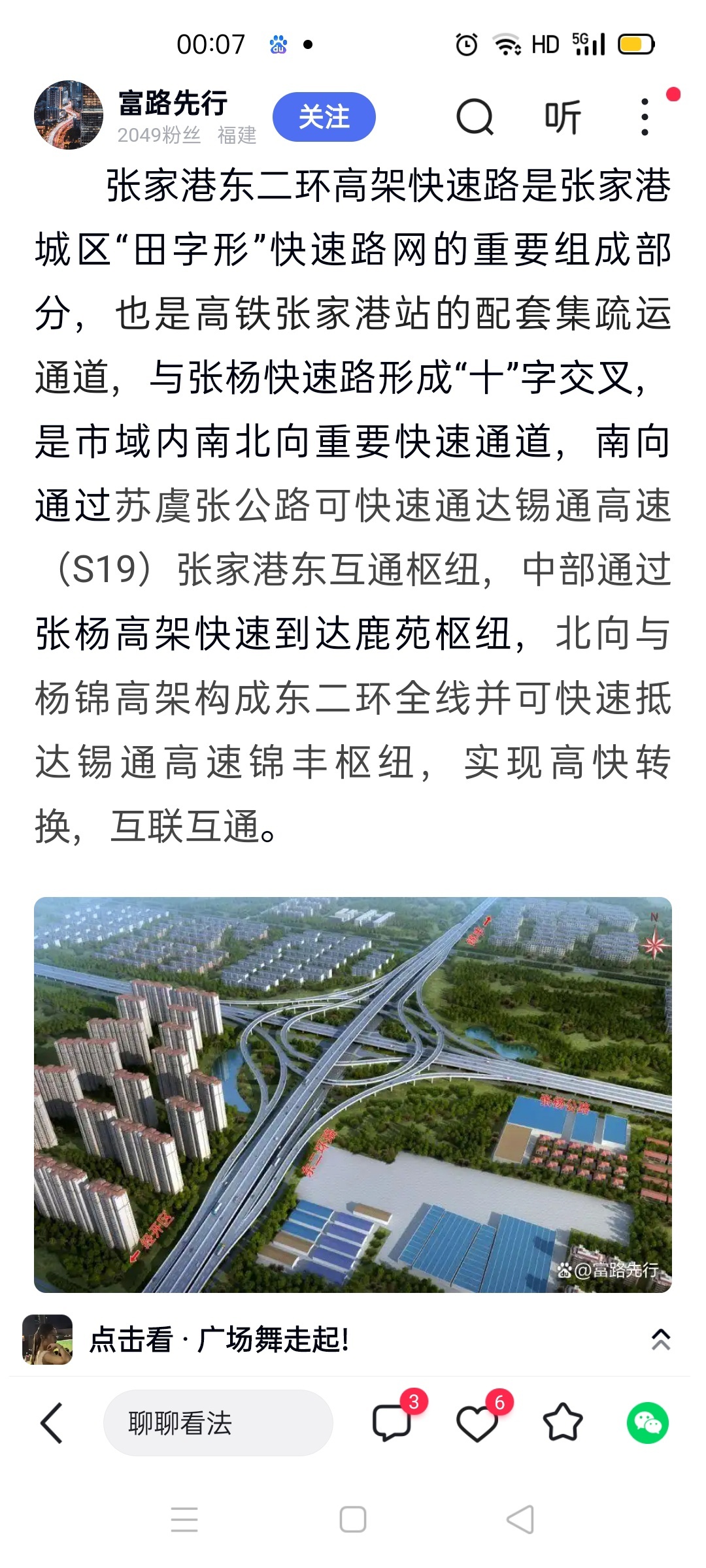Open 点击看·广场舞走起 banner

(219, 1340)
